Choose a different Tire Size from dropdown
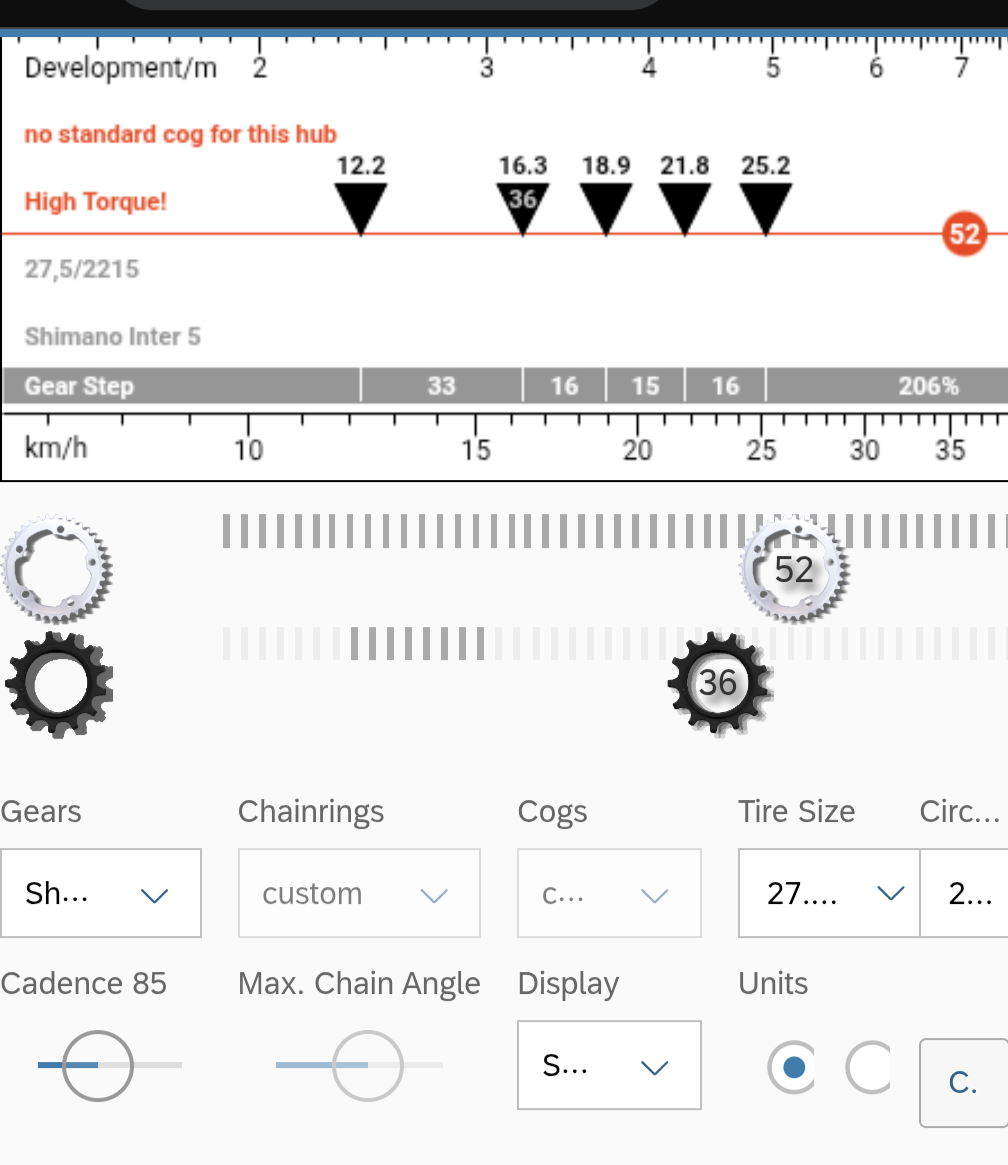The height and width of the screenshot is (1165, 1008). [828, 893]
